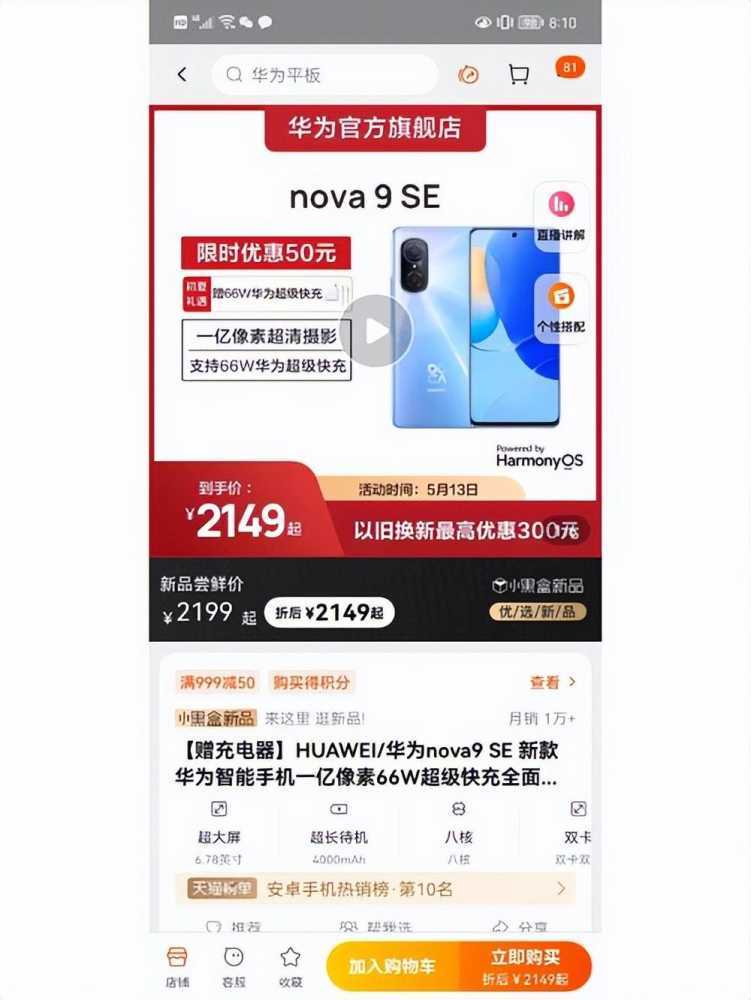Go back using the top-left arrow
This screenshot has width=751, height=1000.
click(181, 75)
